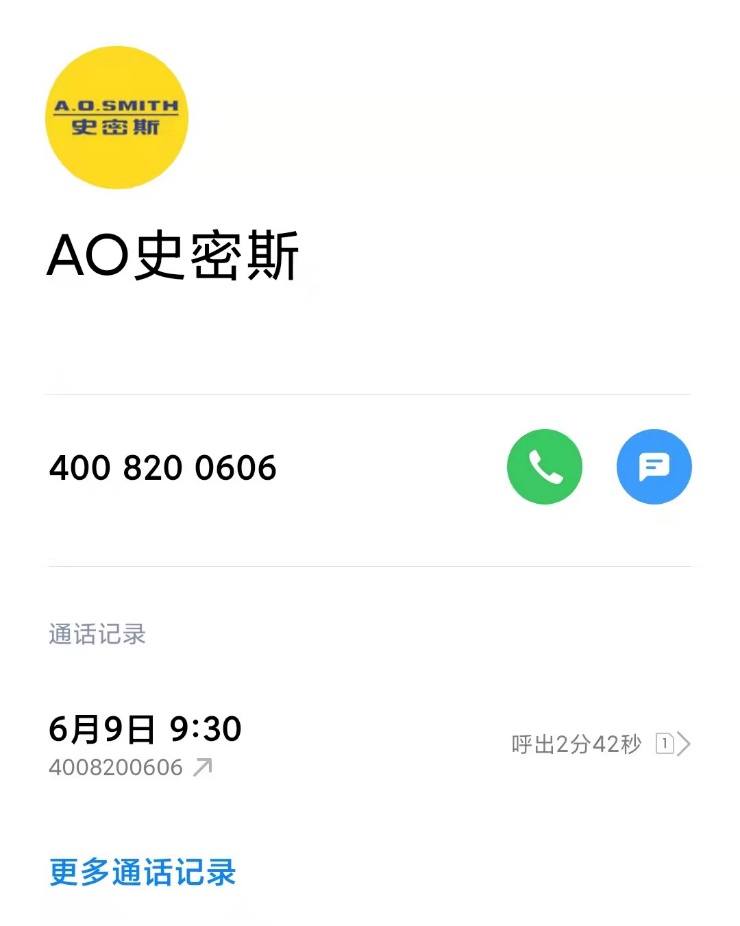Tap the blank area of the call log row

[x=370, y=745]
